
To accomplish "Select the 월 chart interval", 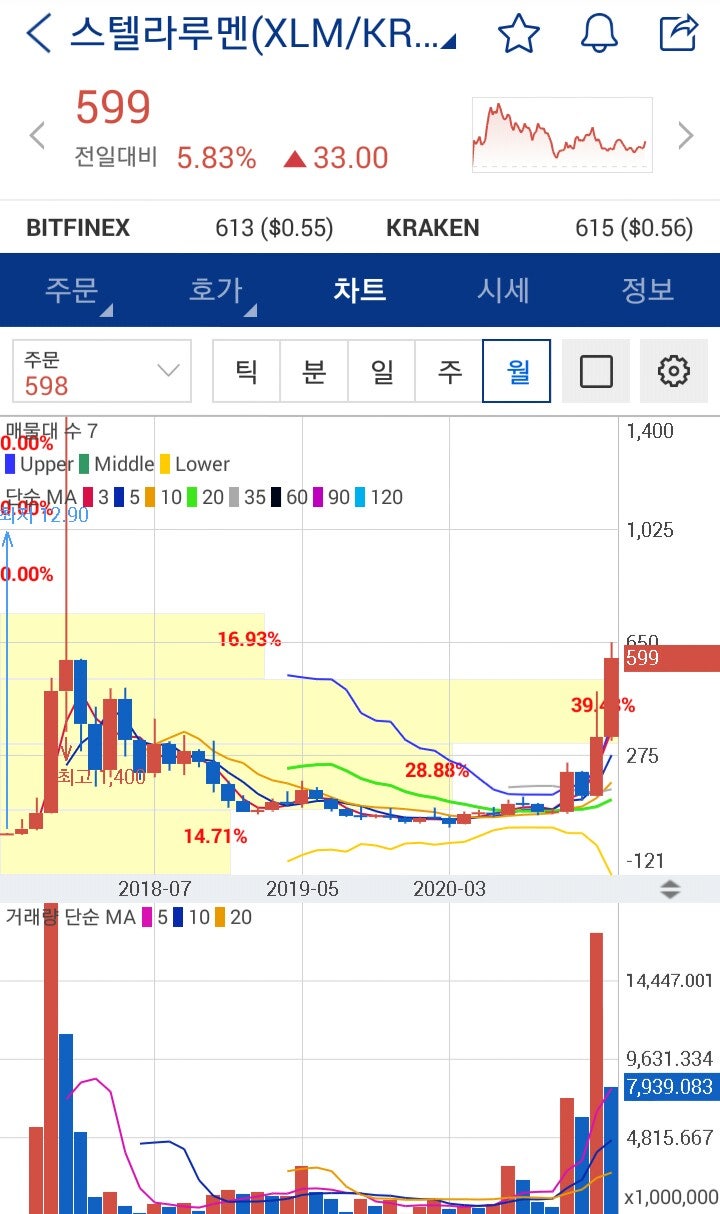I will click(517, 371).
